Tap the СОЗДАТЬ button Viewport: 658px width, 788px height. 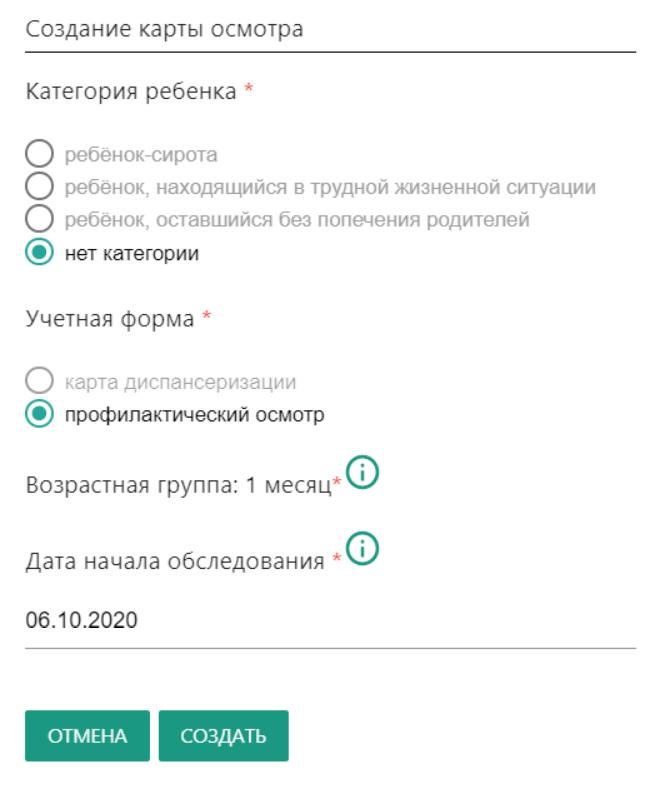tap(223, 736)
